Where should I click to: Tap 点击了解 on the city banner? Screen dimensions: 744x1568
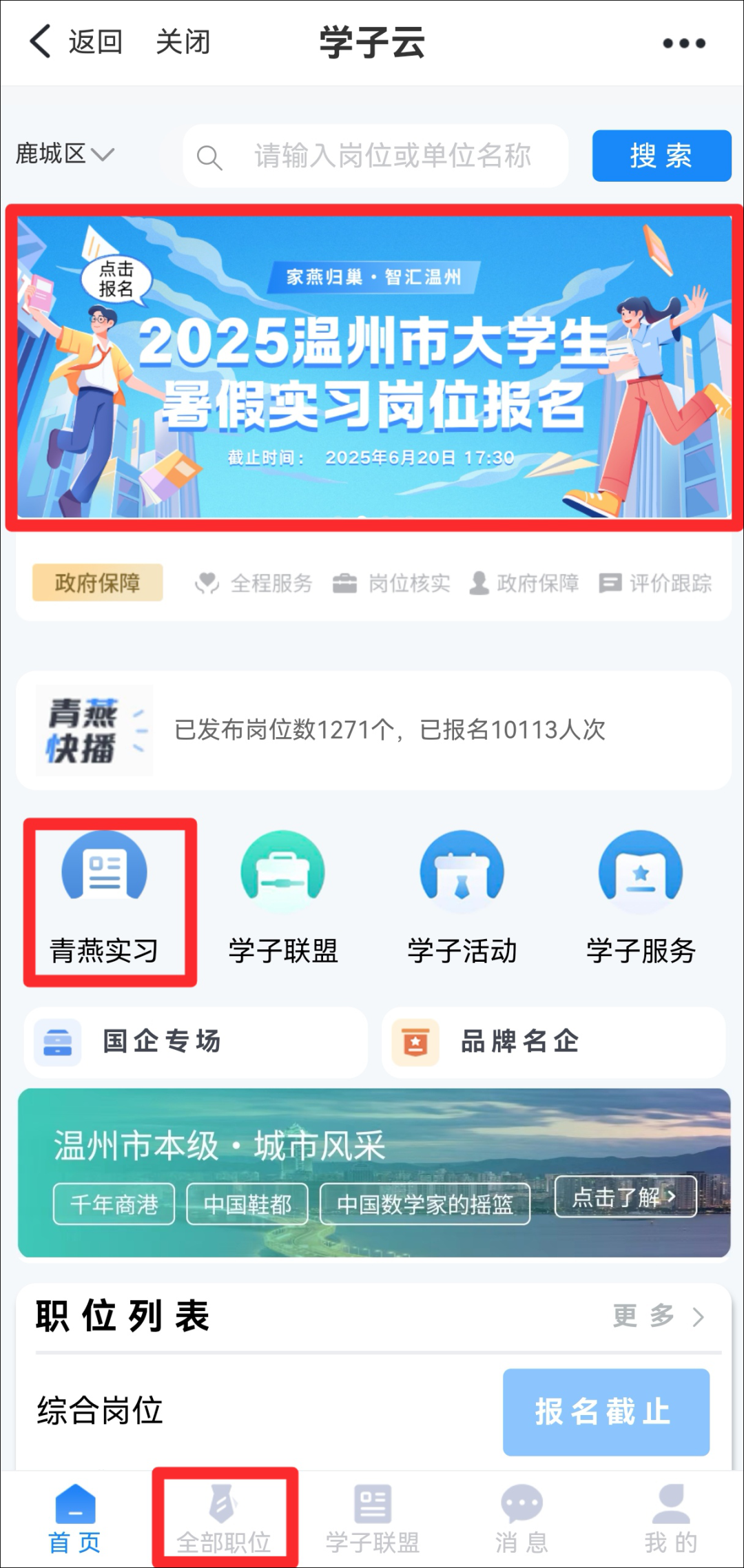click(625, 1197)
